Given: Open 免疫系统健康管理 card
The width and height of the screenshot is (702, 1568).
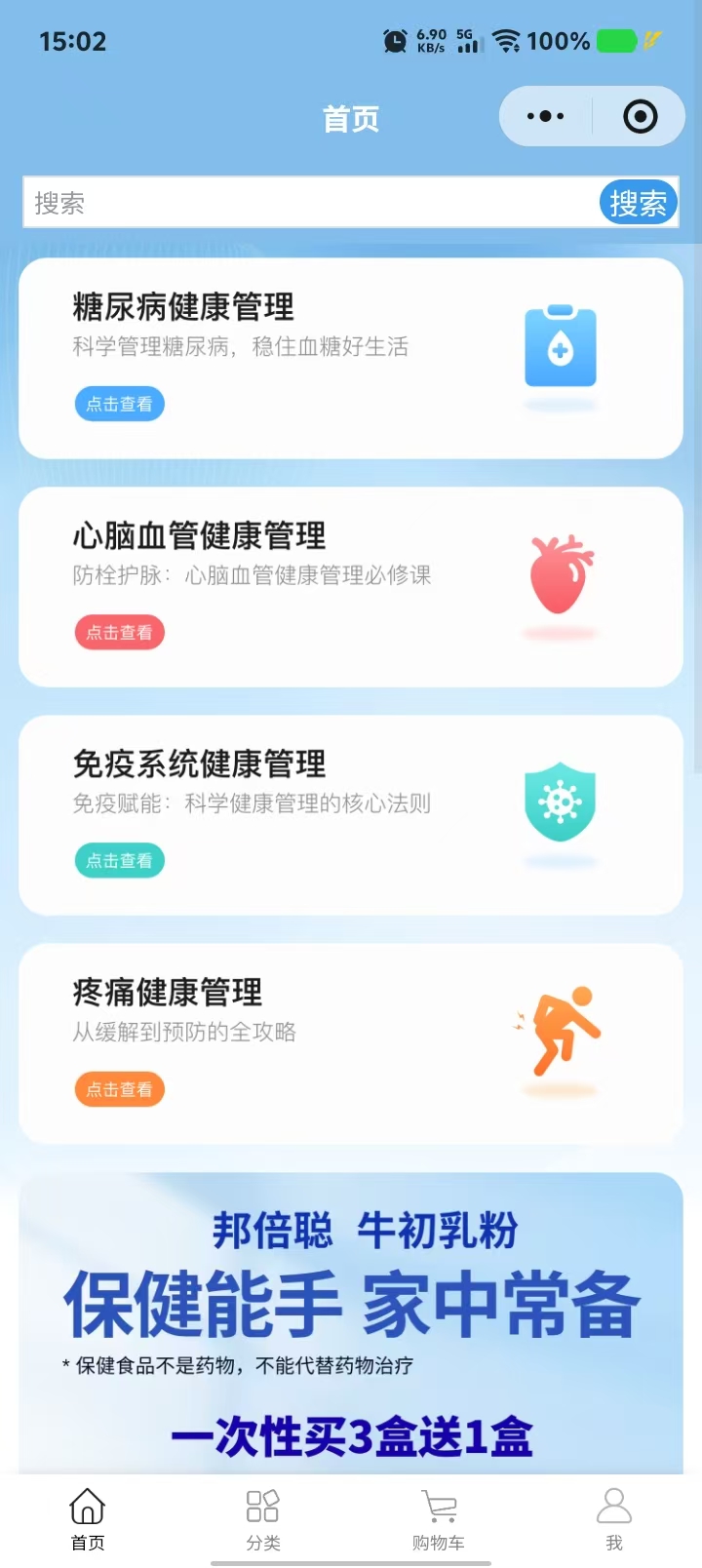Looking at the screenshot, I should [350, 814].
